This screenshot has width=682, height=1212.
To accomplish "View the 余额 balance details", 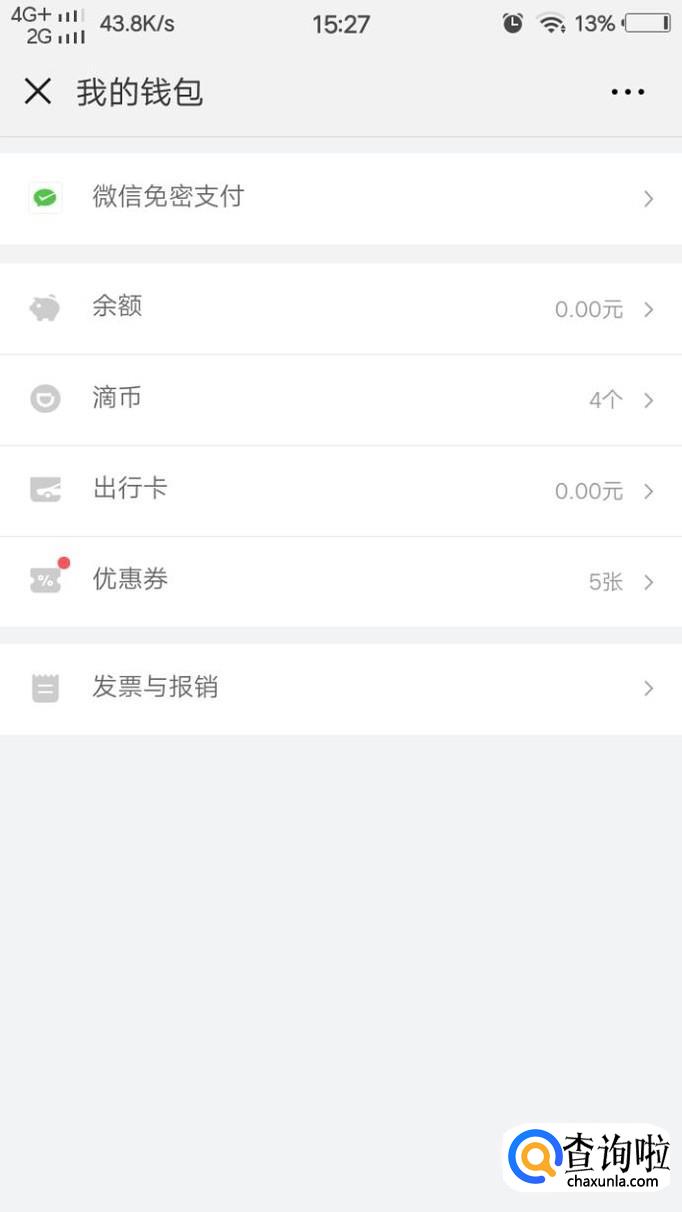I will pos(340,308).
